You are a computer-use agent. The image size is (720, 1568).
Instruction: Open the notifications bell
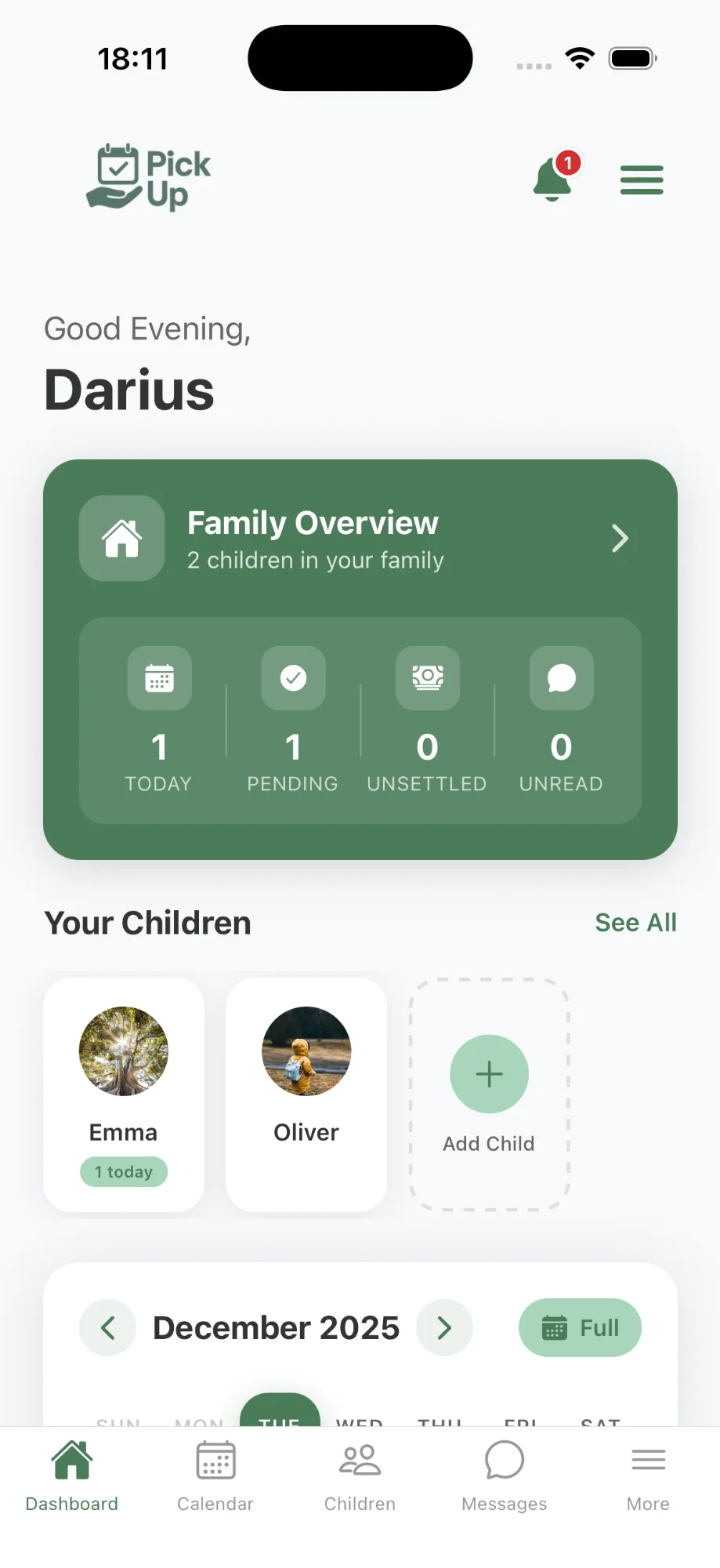pyautogui.click(x=553, y=179)
